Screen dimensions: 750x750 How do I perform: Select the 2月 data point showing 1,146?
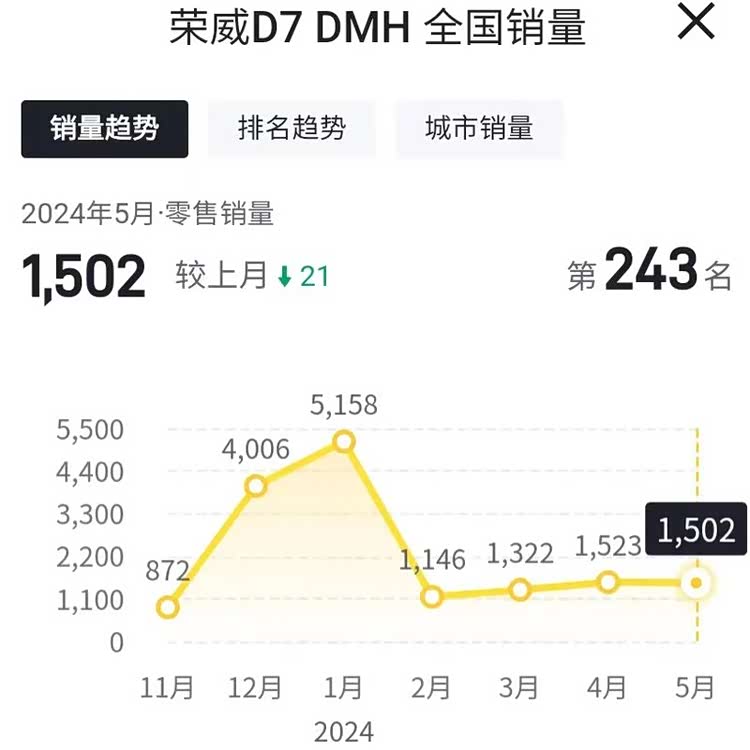click(x=432, y=597)
